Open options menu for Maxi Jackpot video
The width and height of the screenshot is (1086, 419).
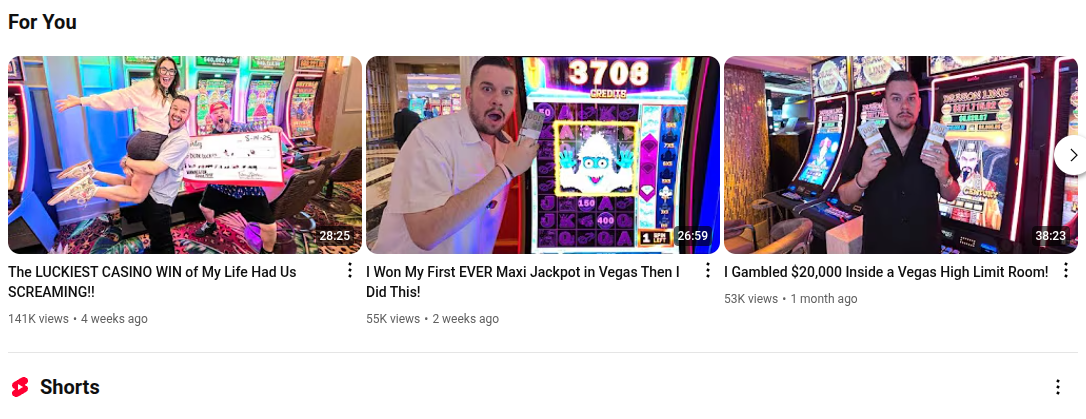click(708, 271)
